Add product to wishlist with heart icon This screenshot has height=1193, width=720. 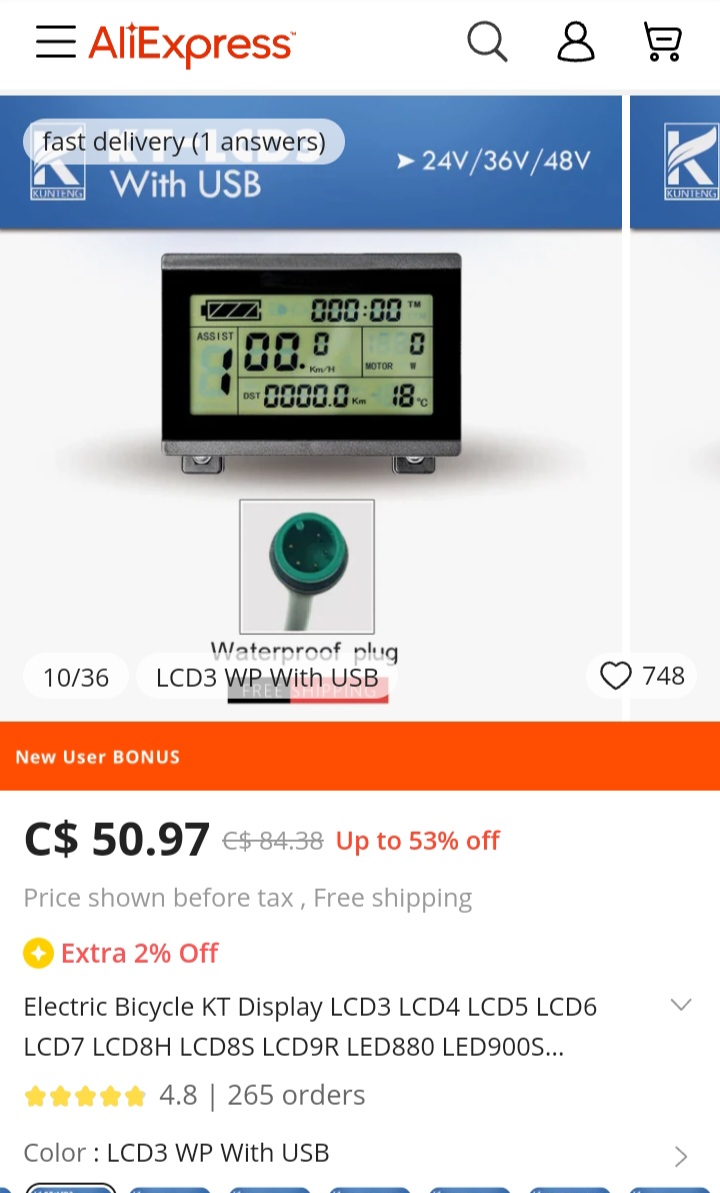(616, 676)
